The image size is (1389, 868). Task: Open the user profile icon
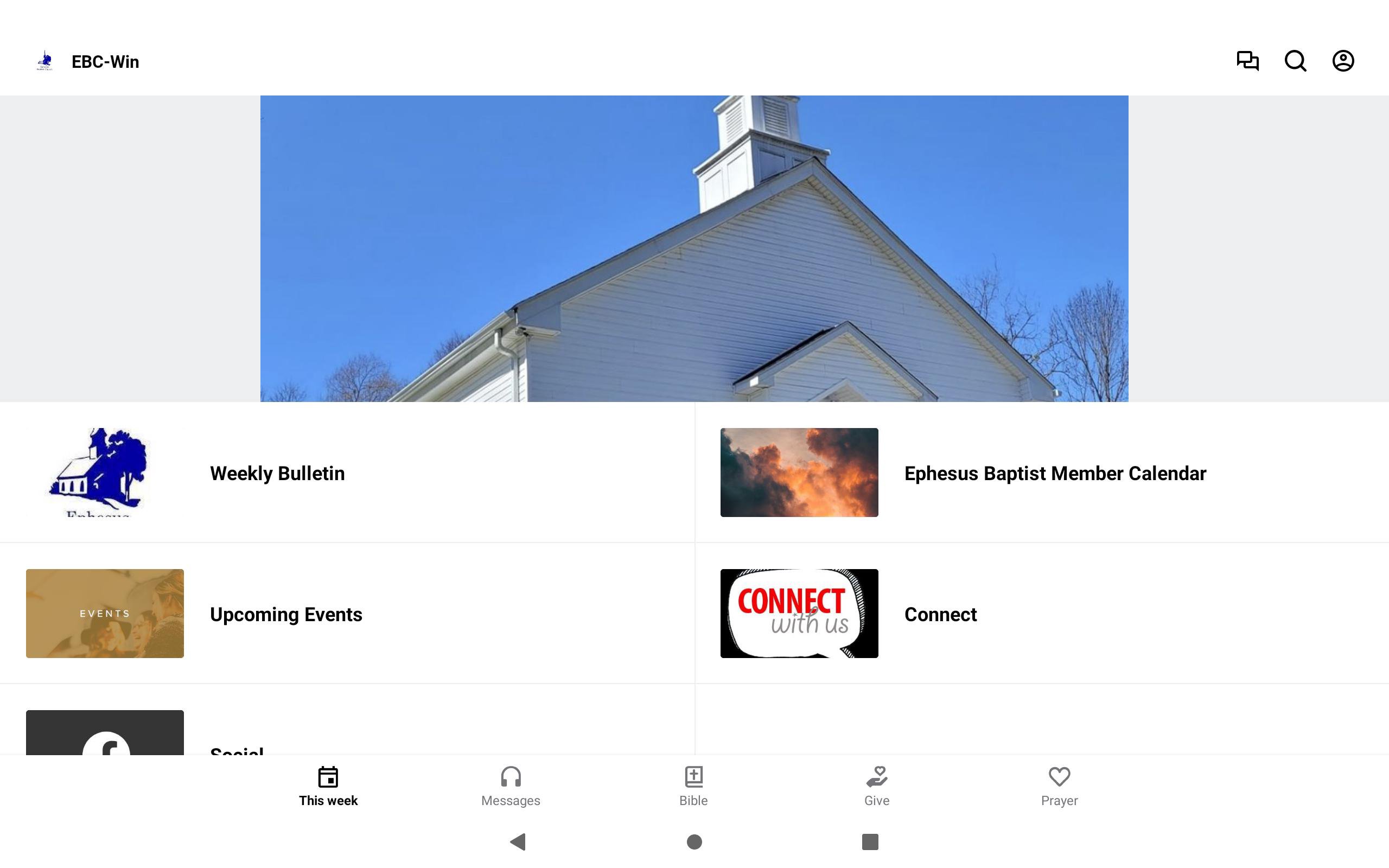click(x=1342, y=61)
